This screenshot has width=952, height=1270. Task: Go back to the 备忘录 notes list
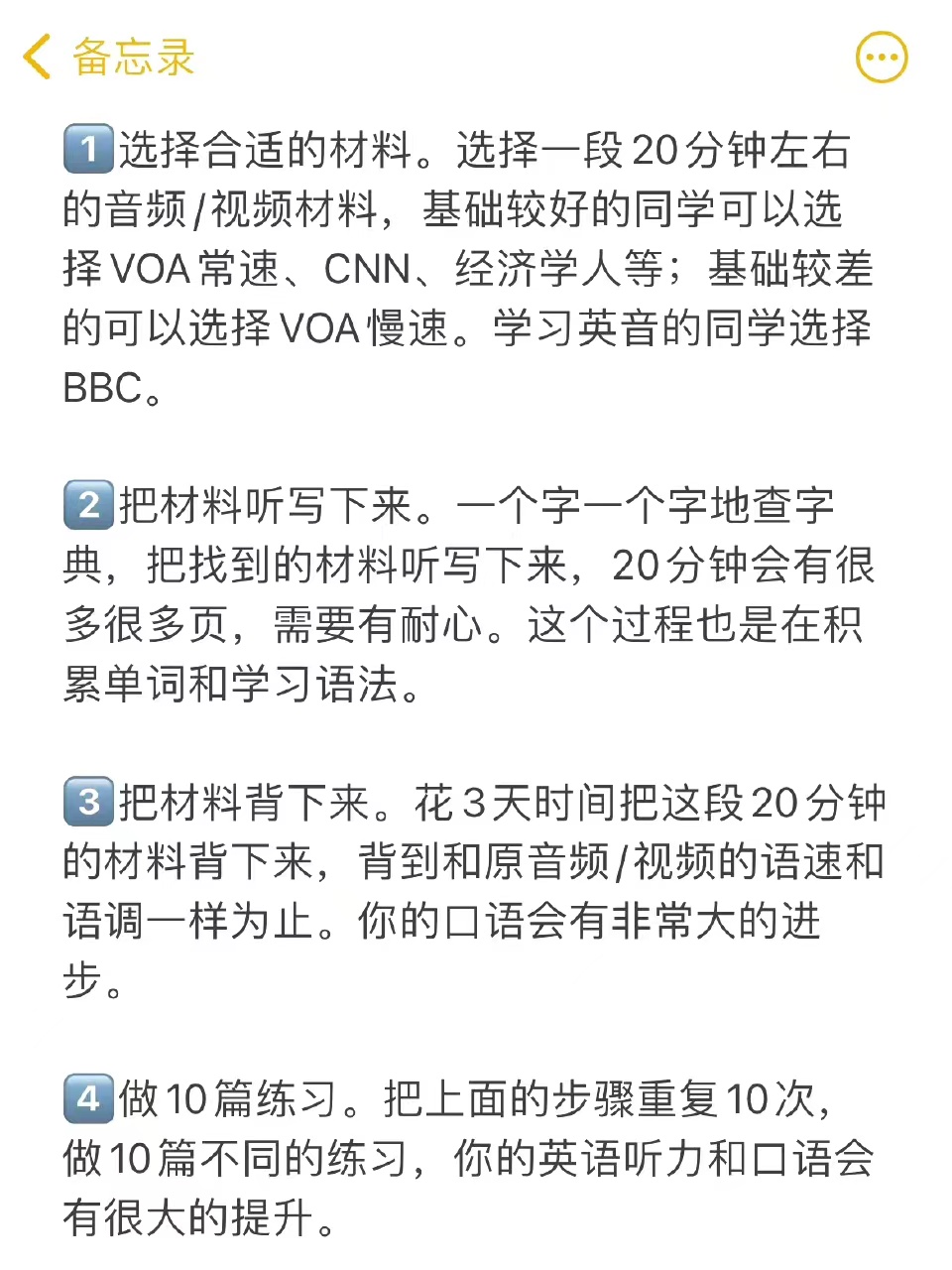tap(107, 57)
